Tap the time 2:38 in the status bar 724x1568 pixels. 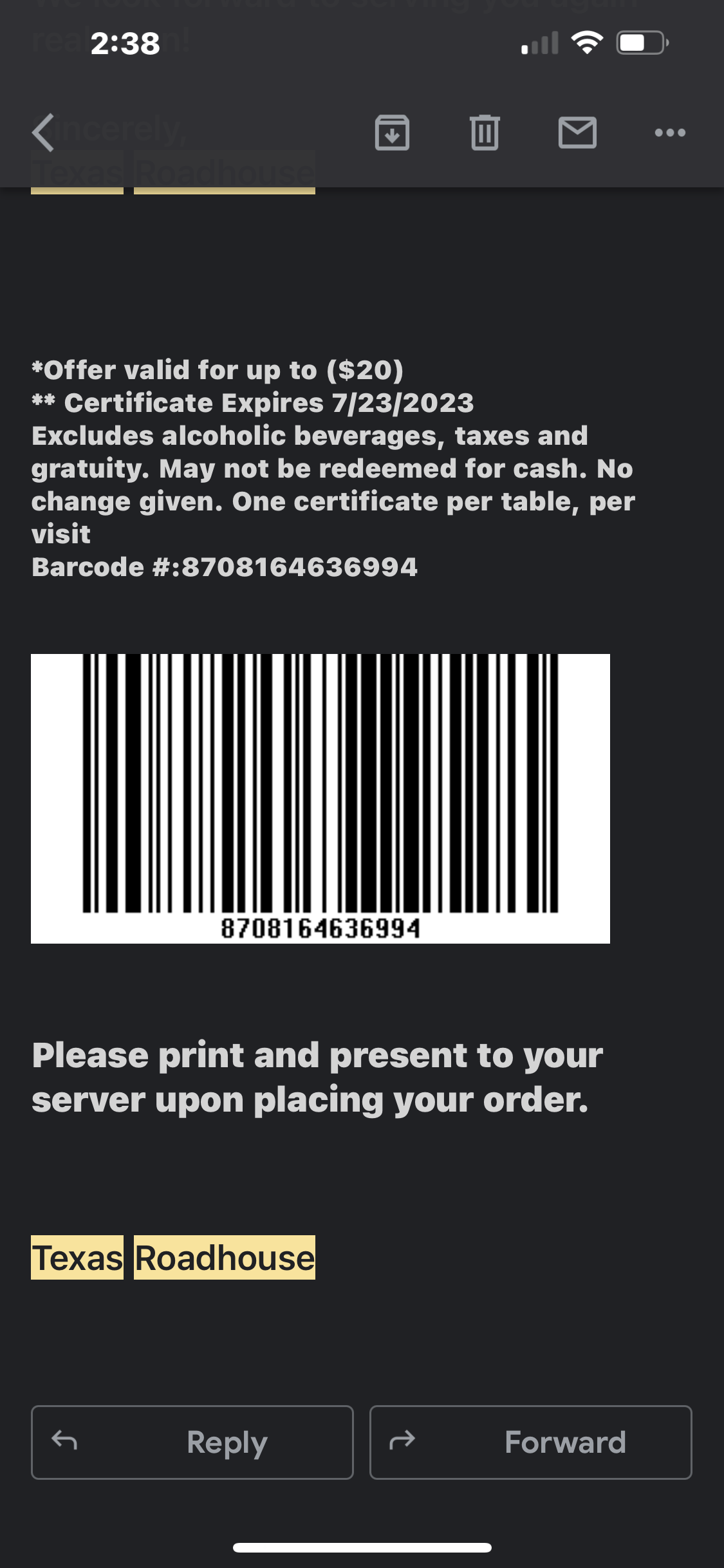click(124, 44)
